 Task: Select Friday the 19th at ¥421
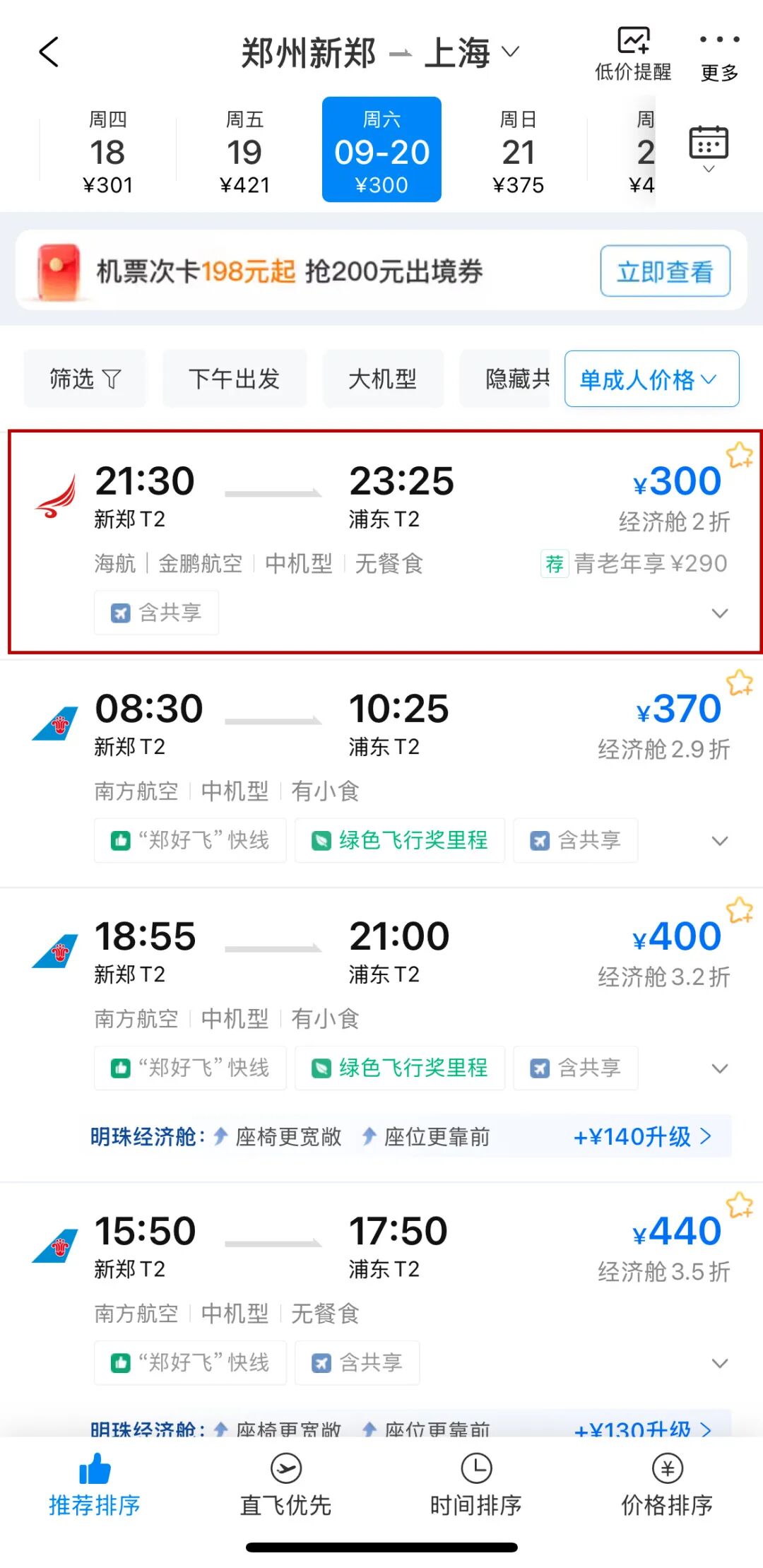pos(244,151)
